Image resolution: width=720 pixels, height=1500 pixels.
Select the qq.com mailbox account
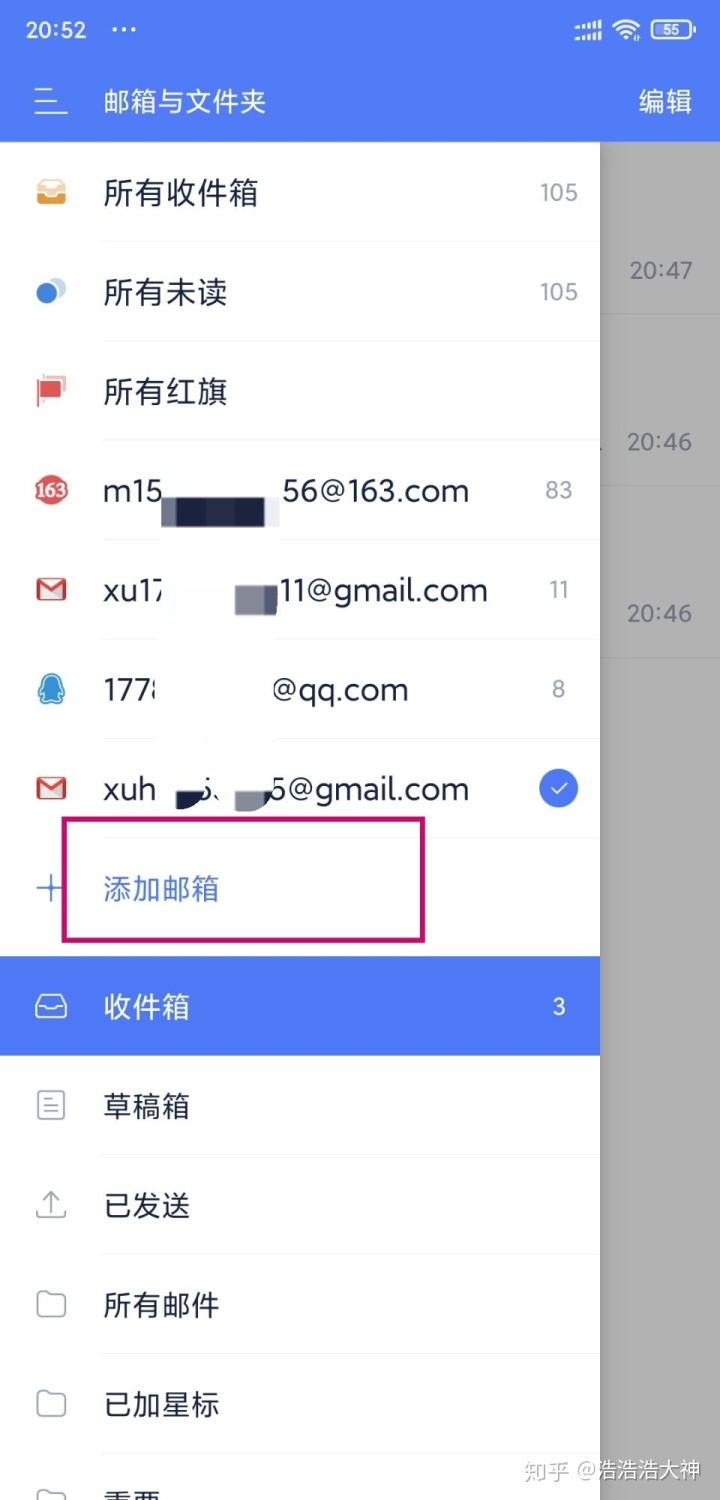coord(300,689)
